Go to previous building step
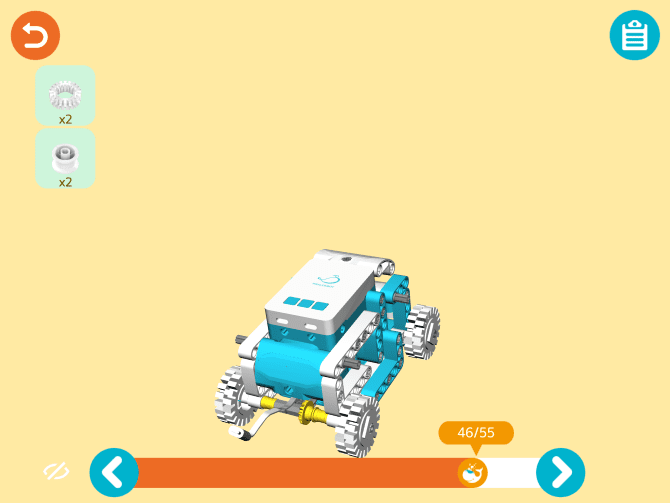Viewport: 670px width, 503px height. 114,472
